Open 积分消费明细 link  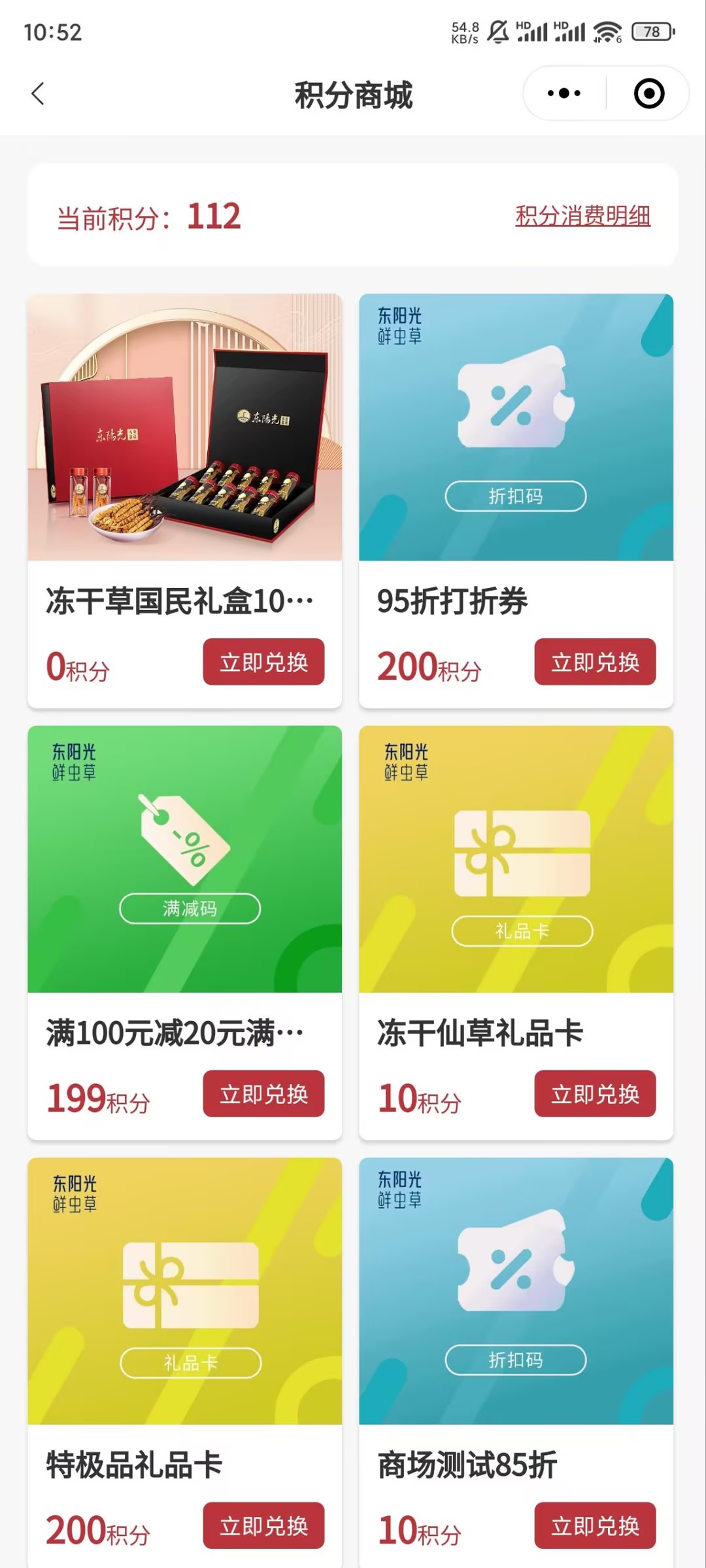click(x=582, y=216)
